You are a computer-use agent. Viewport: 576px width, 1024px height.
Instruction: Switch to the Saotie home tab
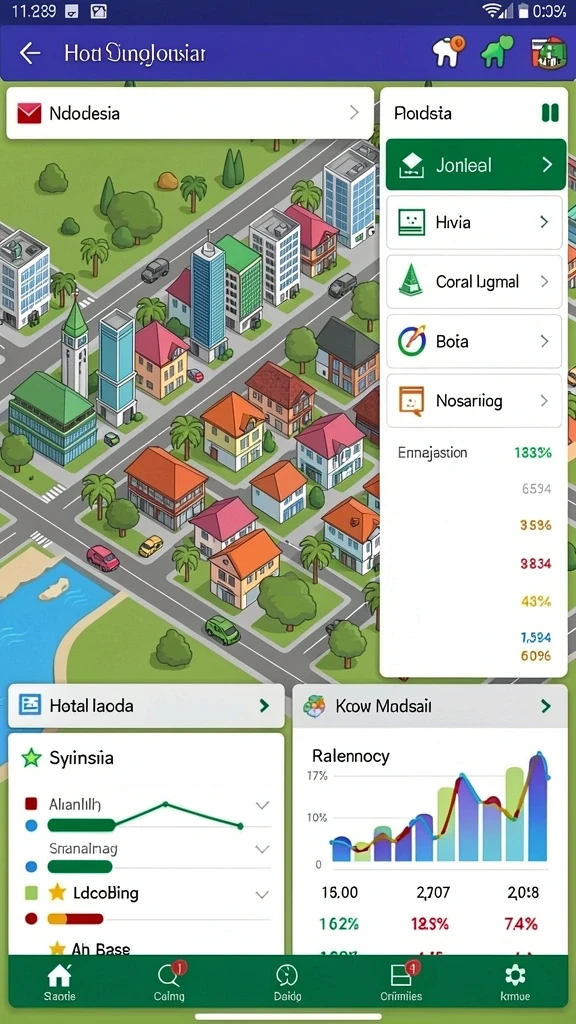click(59, 982)
